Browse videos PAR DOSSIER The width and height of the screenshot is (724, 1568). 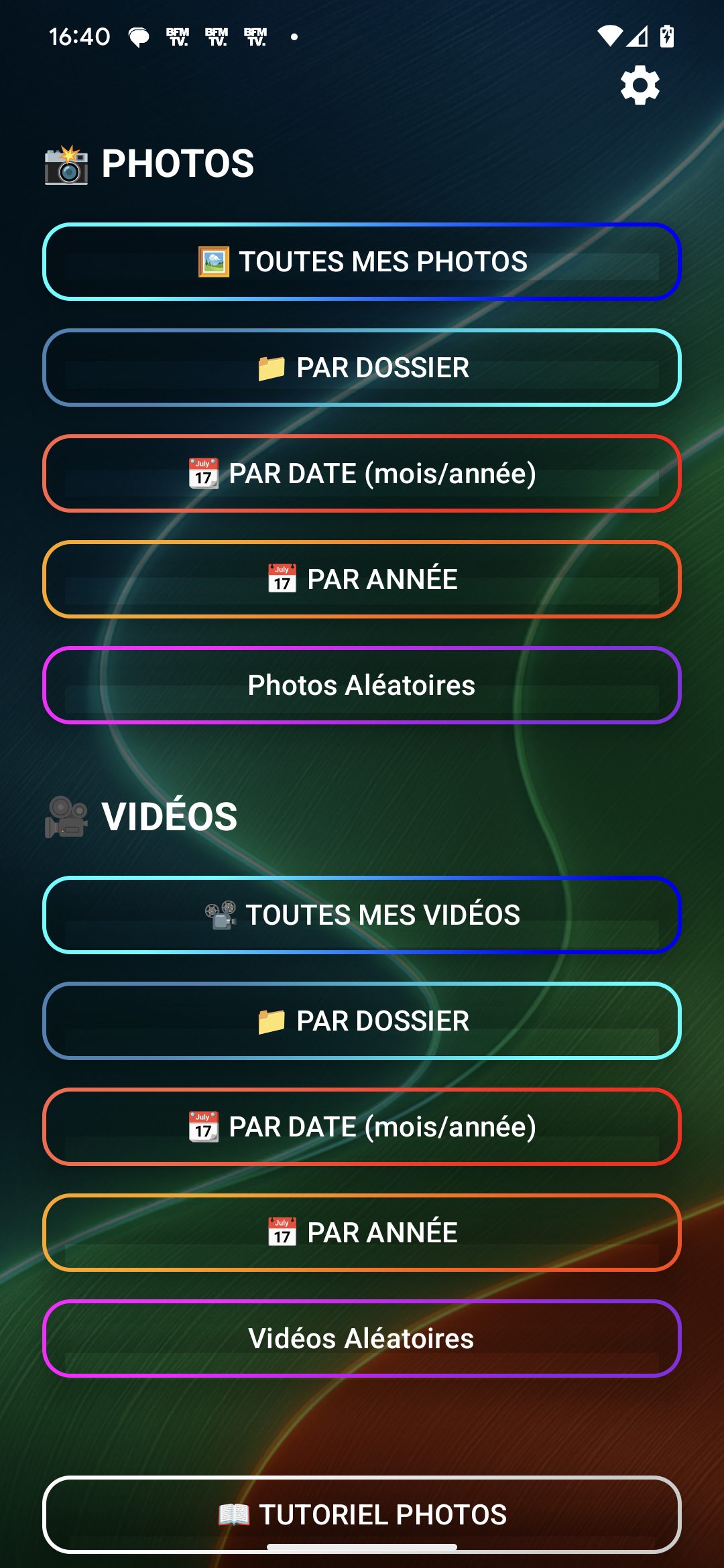point(362,1021)
